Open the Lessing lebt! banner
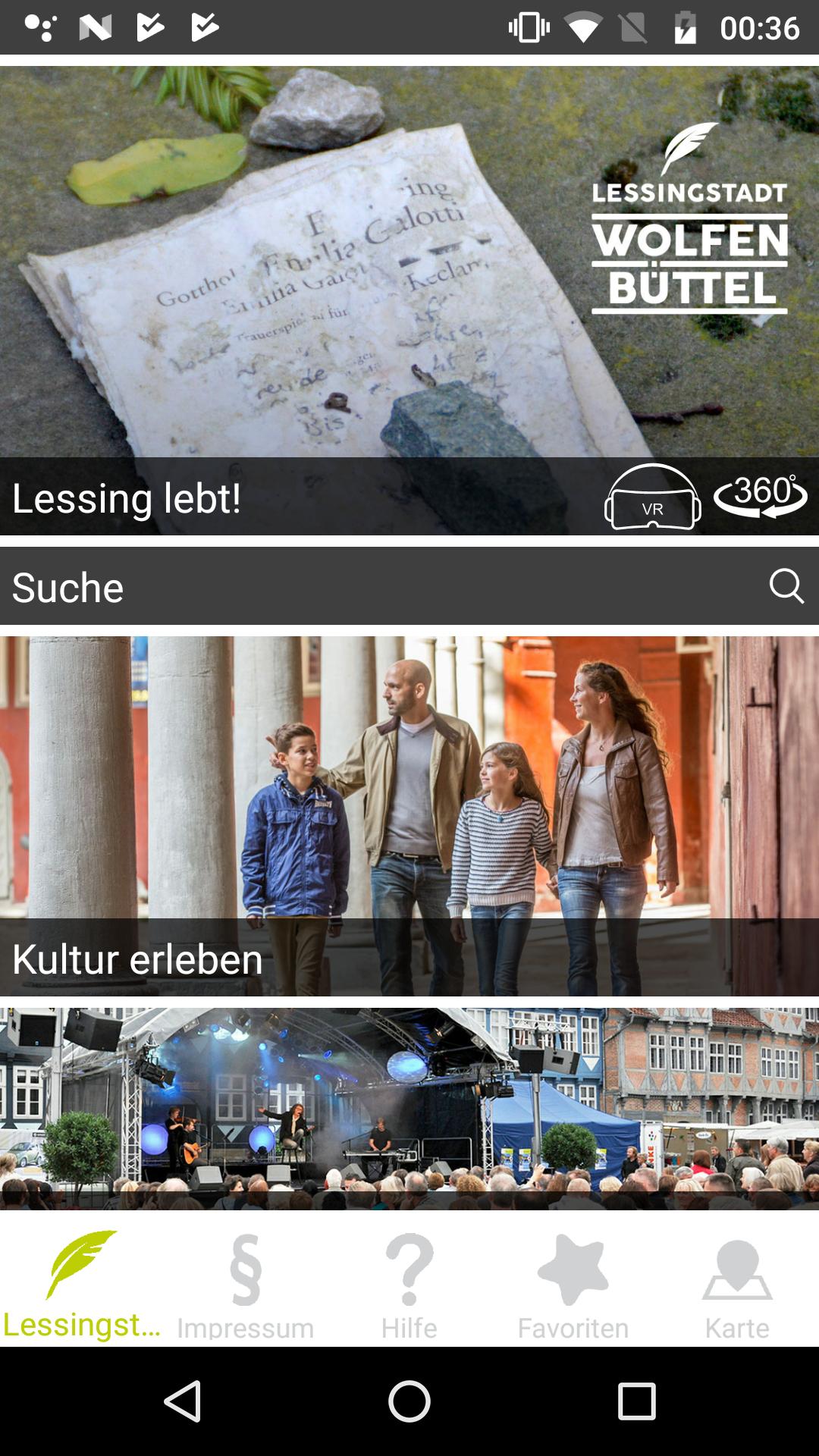 (x=303, y=303)
